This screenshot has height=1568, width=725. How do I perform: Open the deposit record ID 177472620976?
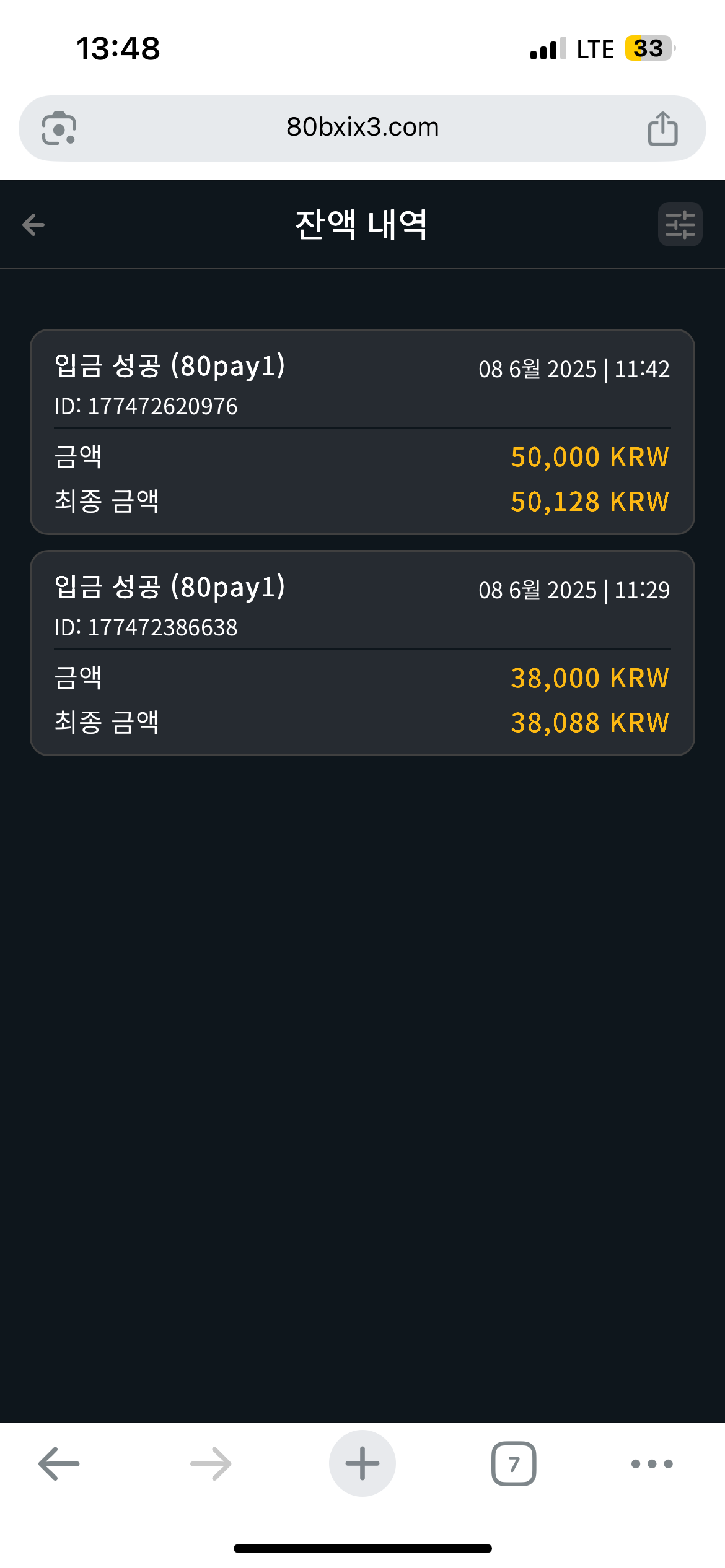pyautogui.click(x=362, y=432)
